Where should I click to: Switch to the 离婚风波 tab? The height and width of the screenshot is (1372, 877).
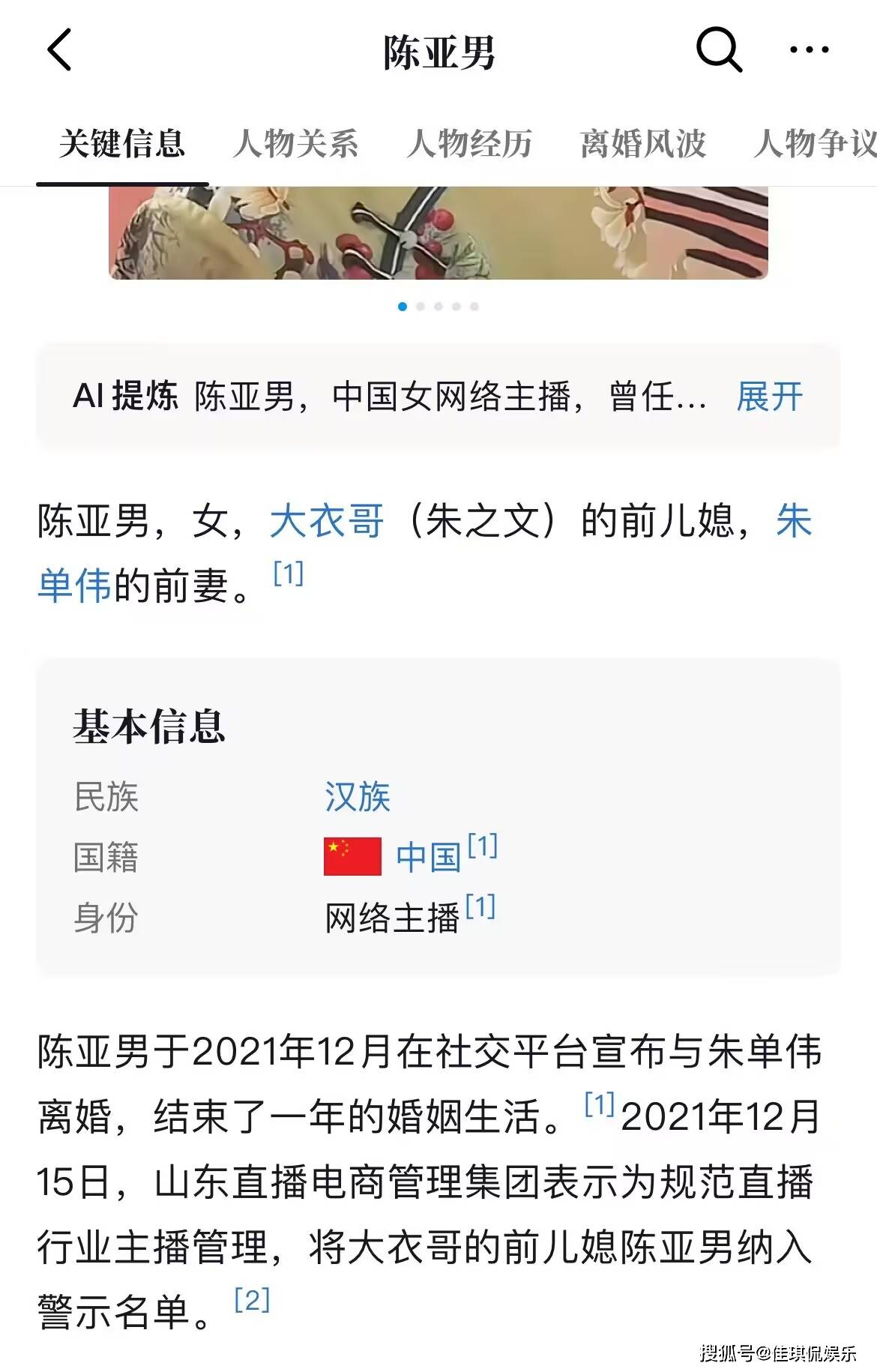(x=643, y=143)
